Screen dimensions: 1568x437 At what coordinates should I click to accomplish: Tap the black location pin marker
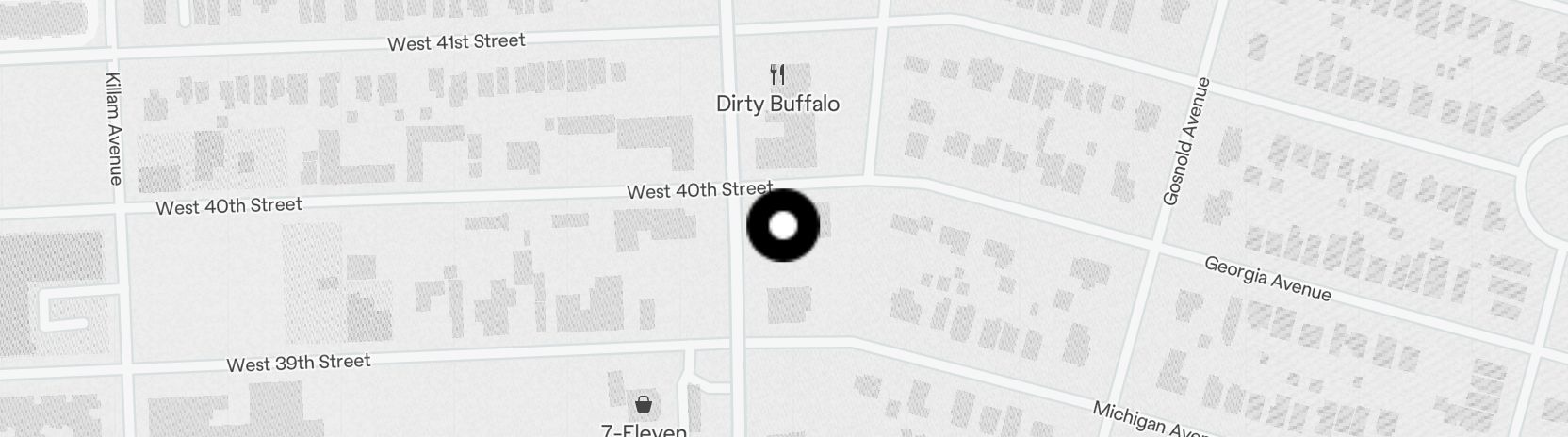(783, 226)
